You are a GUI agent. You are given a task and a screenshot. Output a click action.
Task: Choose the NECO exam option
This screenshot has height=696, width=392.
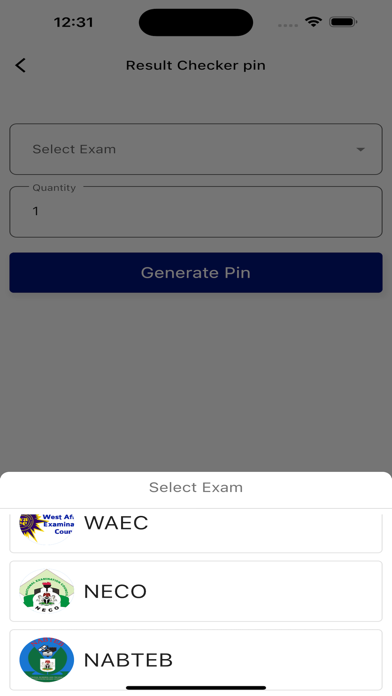196,591
